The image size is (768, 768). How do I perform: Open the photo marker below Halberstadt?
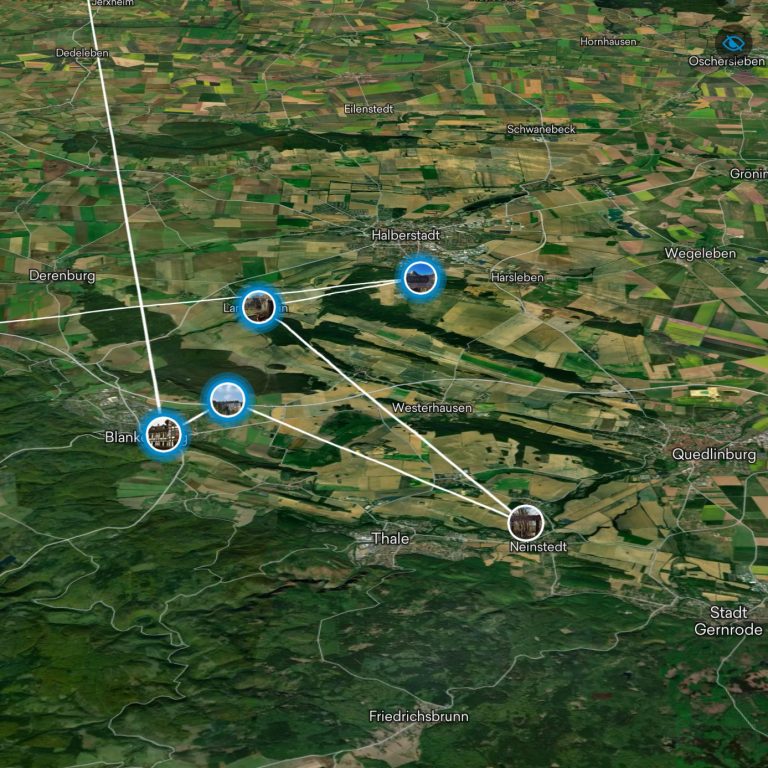point(419,277)
